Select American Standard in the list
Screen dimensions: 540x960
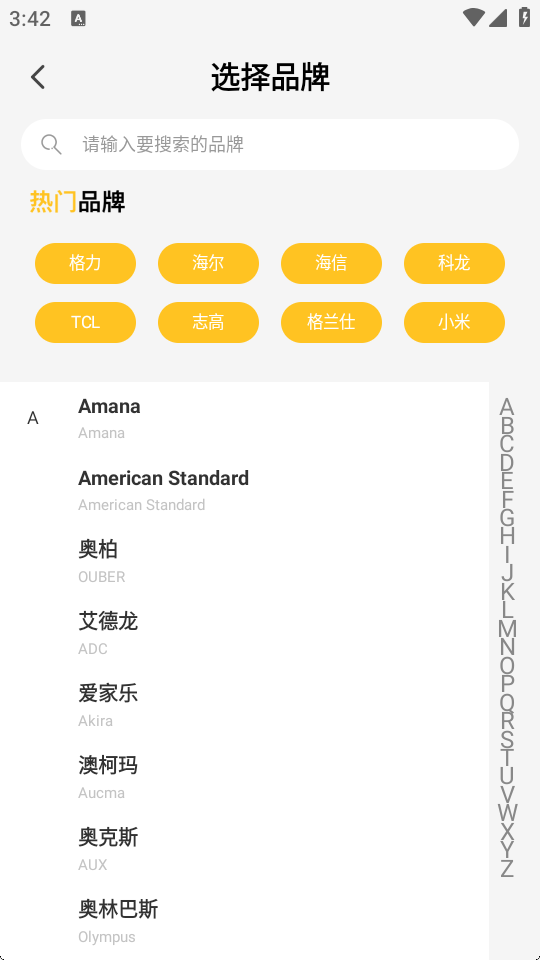(x=244, y=490)
